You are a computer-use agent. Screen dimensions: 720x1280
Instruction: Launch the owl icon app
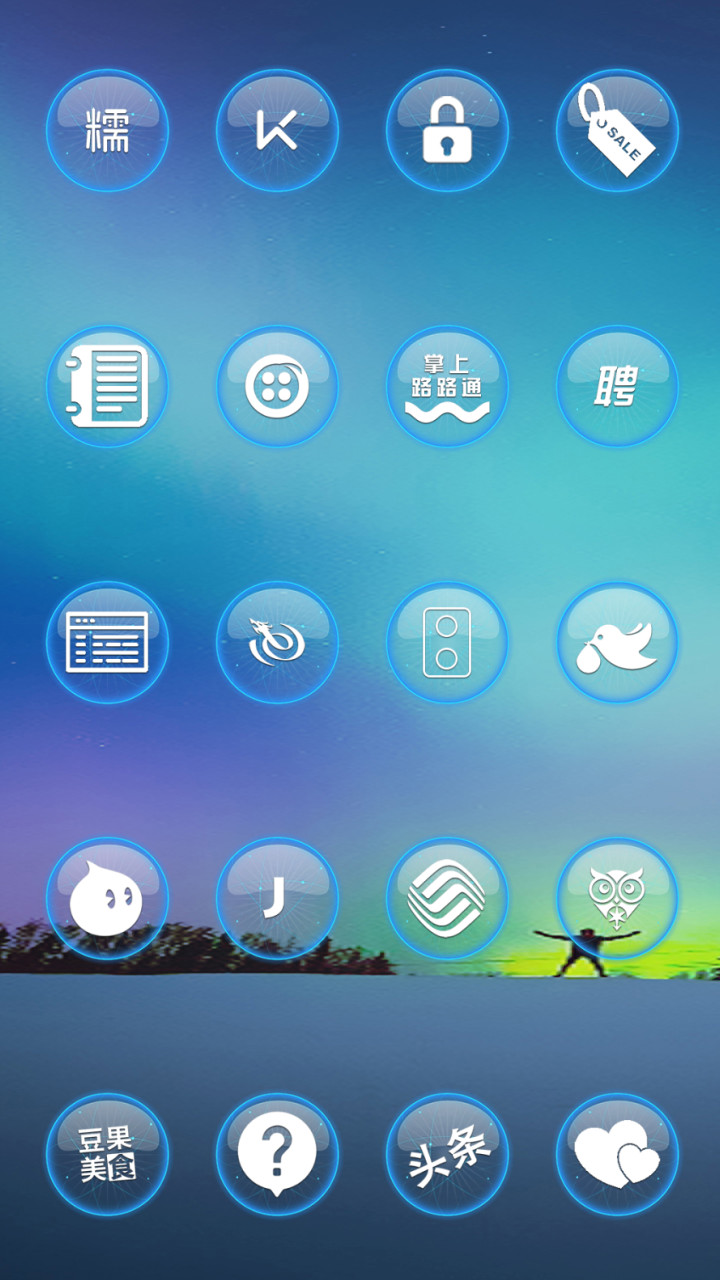pyautogui.click(x=617, y=898)
